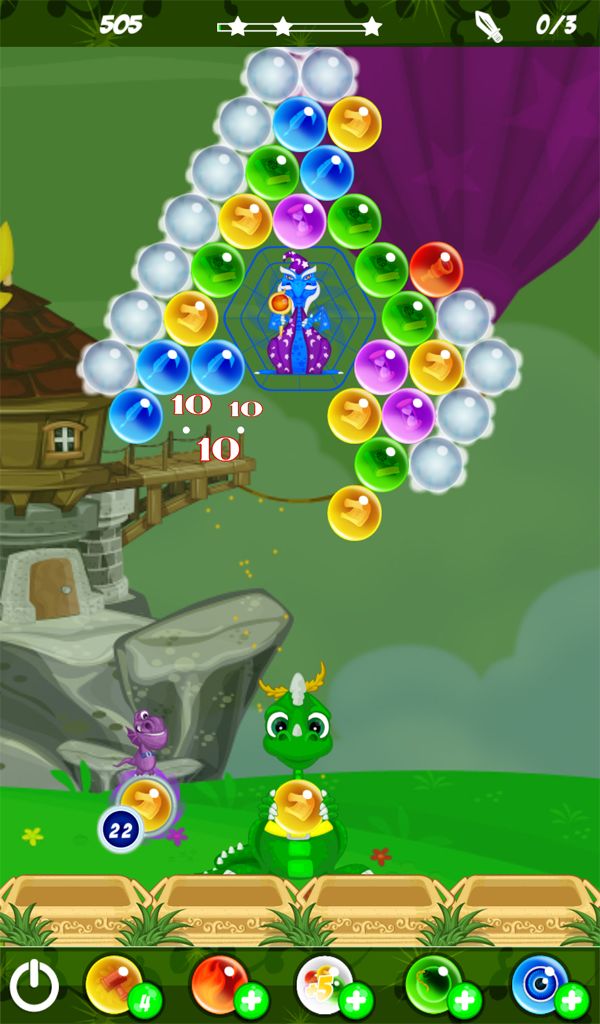Swap to the next bubble beside the 22 counter
Screen dimensions: 600x1024
pos(147,803)
